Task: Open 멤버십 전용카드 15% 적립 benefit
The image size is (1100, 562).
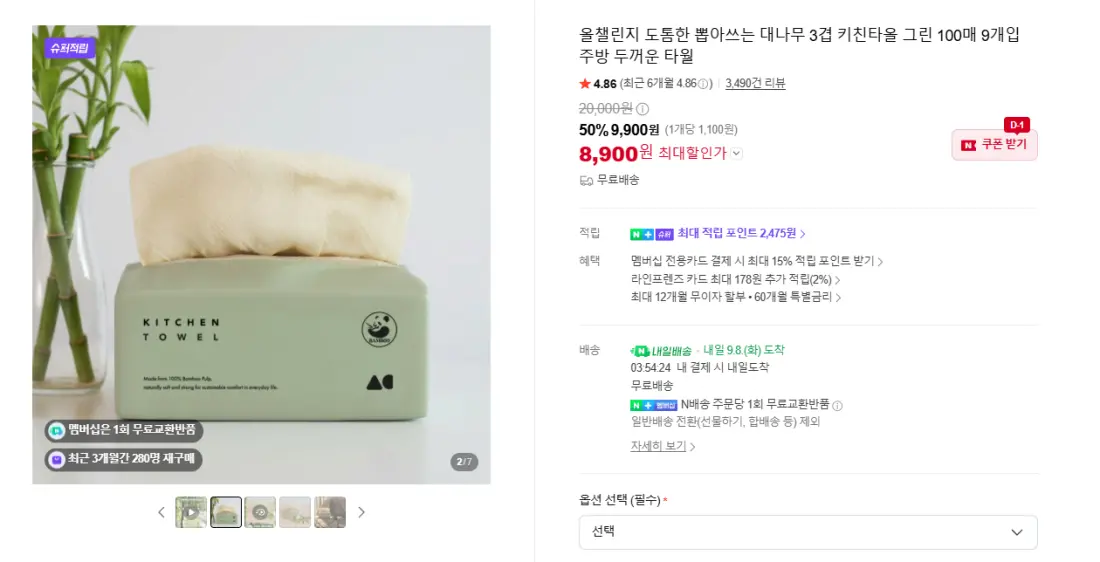Action: coord(756,261)
